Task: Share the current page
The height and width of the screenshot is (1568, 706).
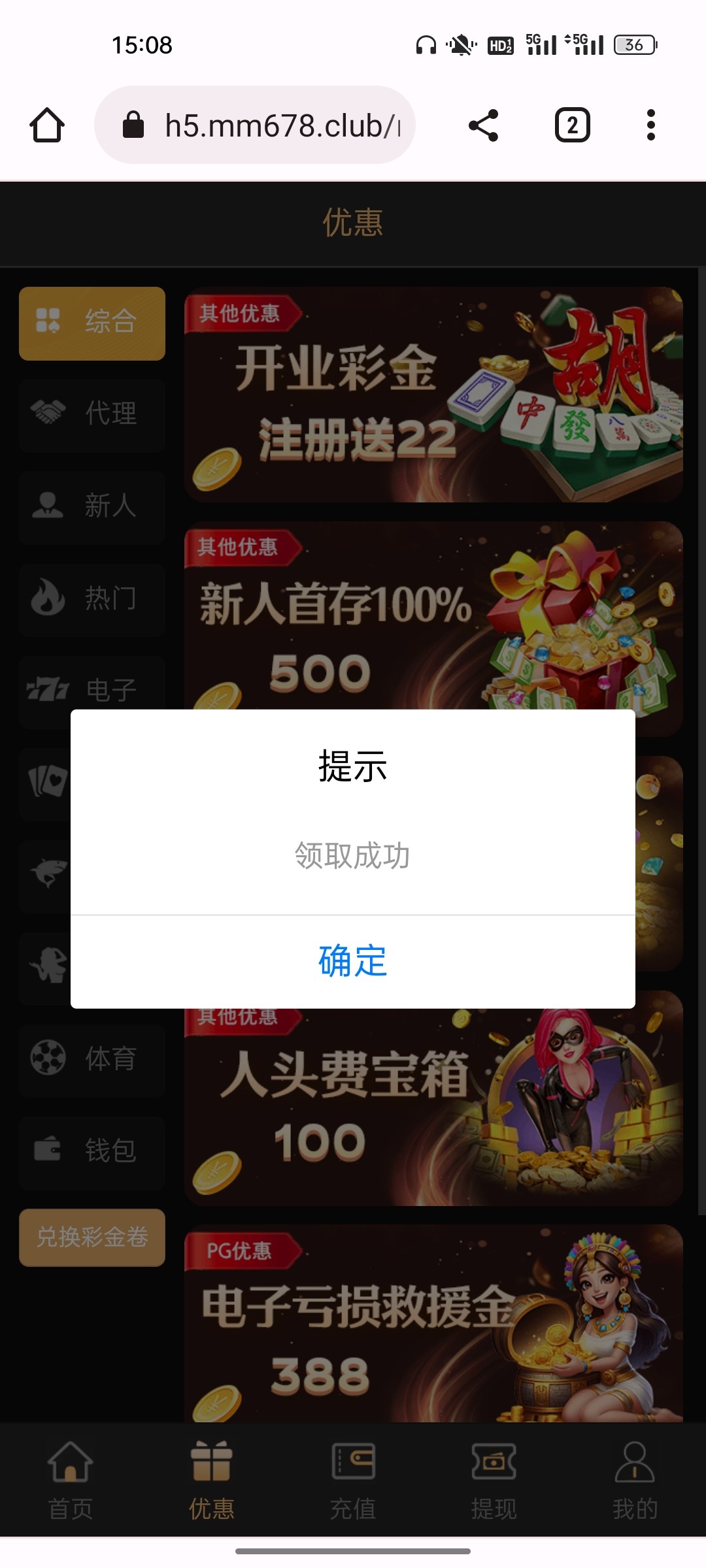Action: pyautogui.click(x=484, y=125)
